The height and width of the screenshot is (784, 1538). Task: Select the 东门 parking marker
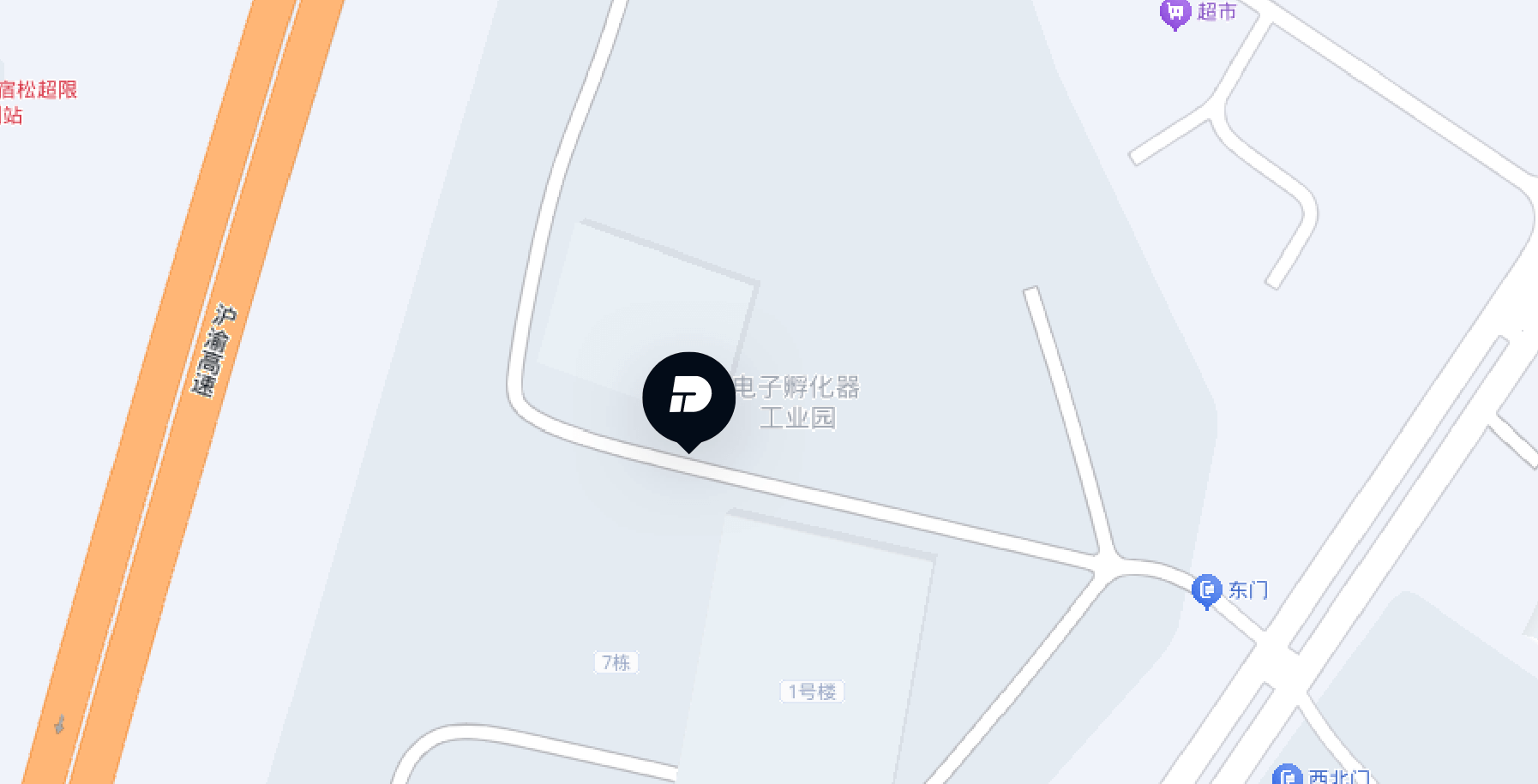[x=1206, y=591]
